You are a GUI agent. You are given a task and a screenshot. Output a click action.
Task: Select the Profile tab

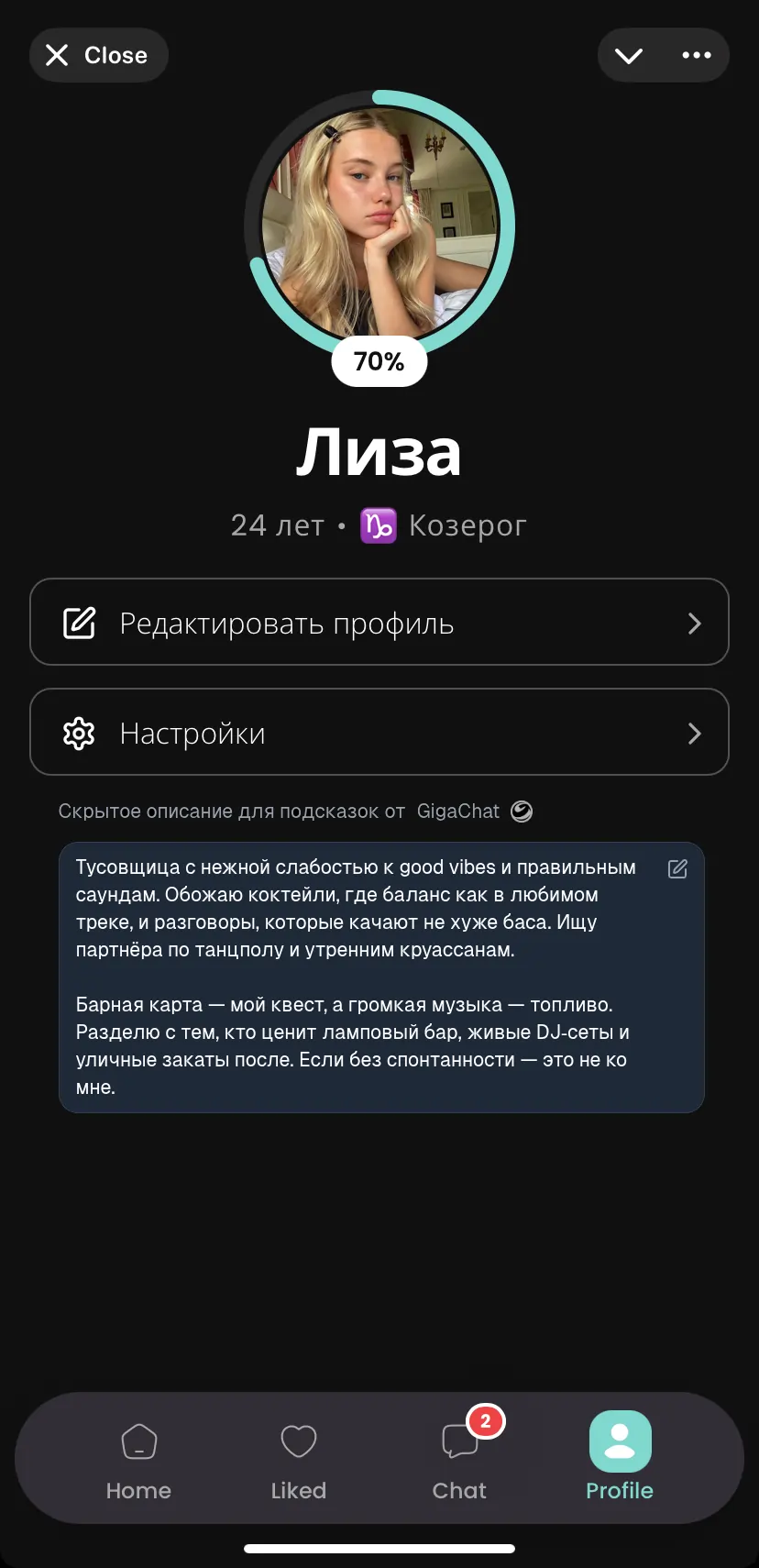pos(620,1458)
